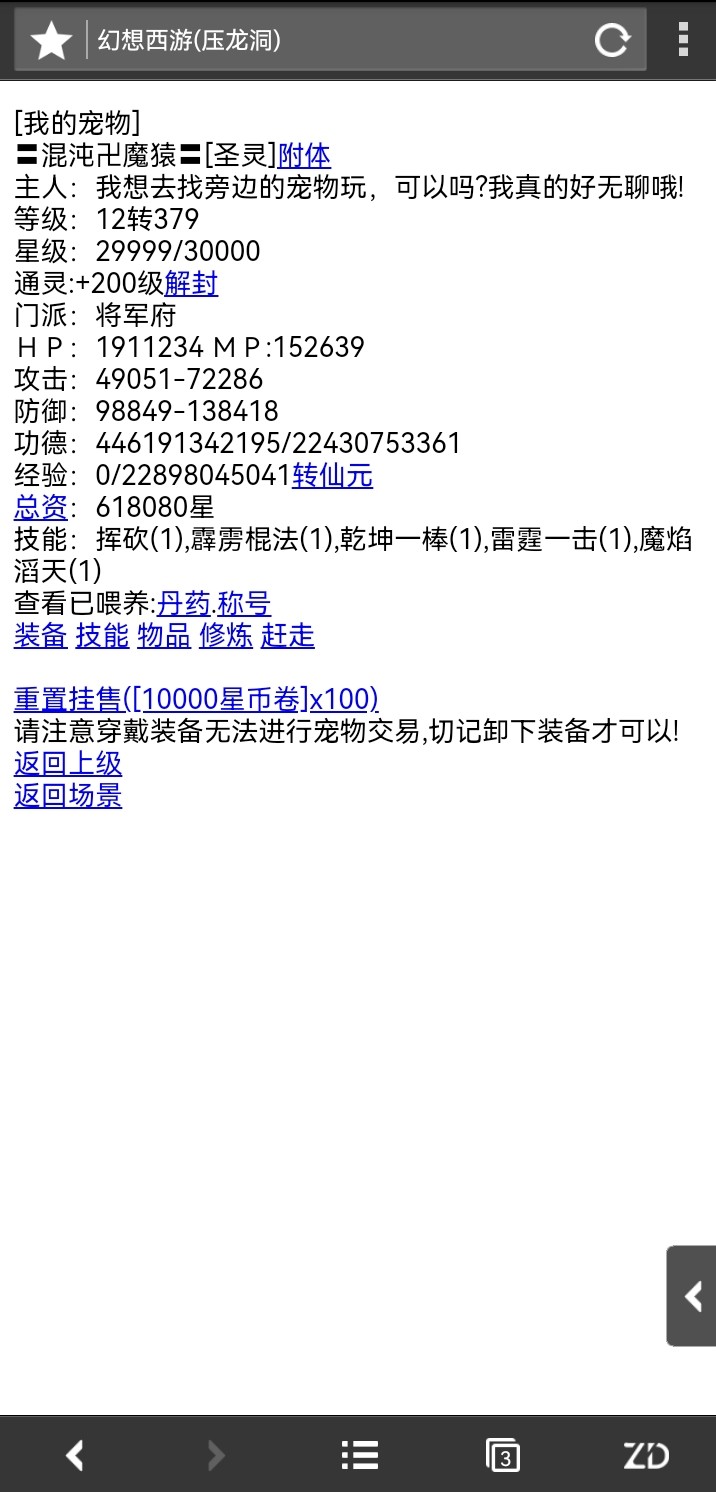
Task: Open the pet 物品 page
Action: pyautogui.click(x=164, y=635)
